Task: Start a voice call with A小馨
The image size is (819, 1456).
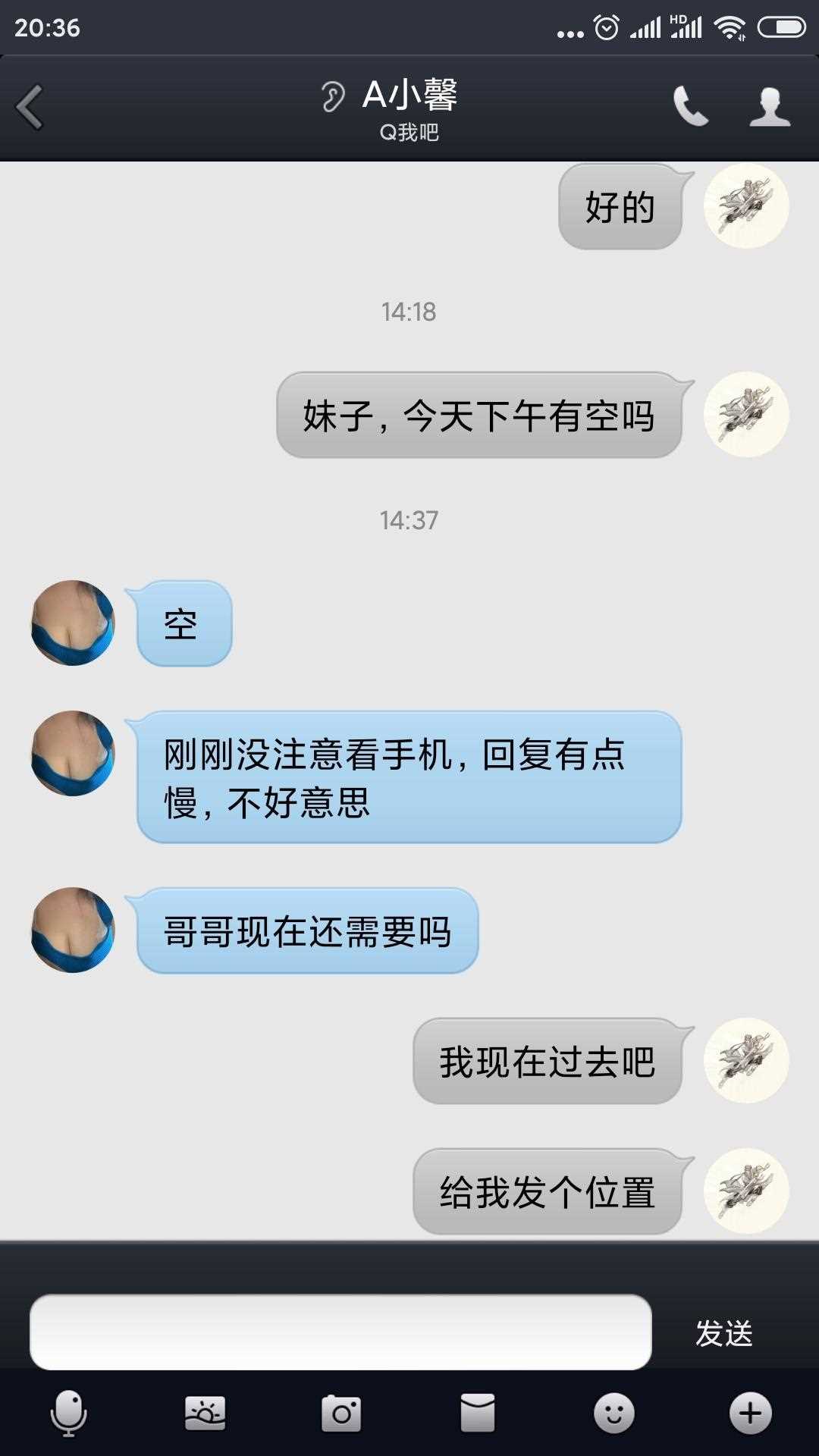Action: coord(690,106)
